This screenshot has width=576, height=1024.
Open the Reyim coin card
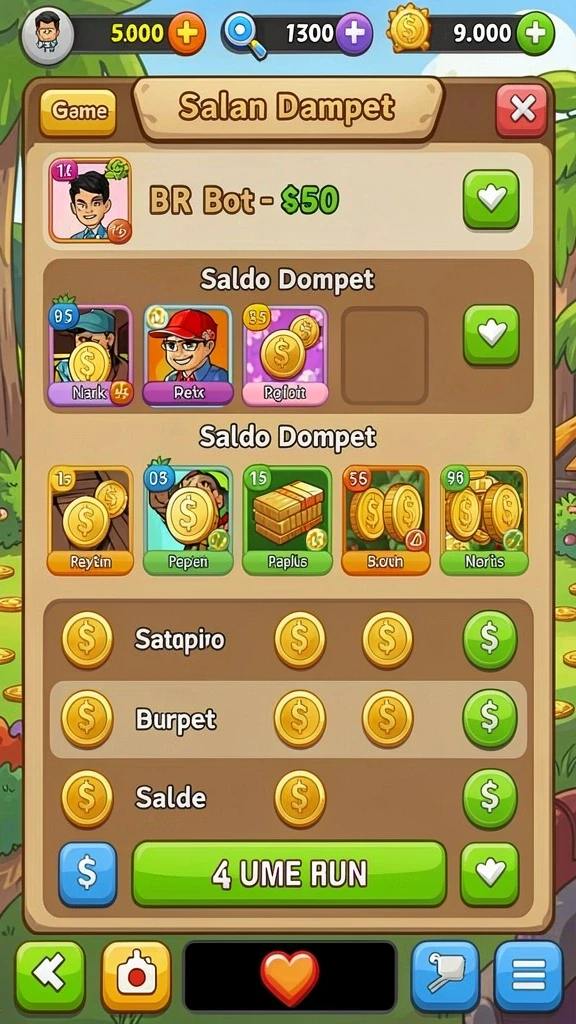90,520
